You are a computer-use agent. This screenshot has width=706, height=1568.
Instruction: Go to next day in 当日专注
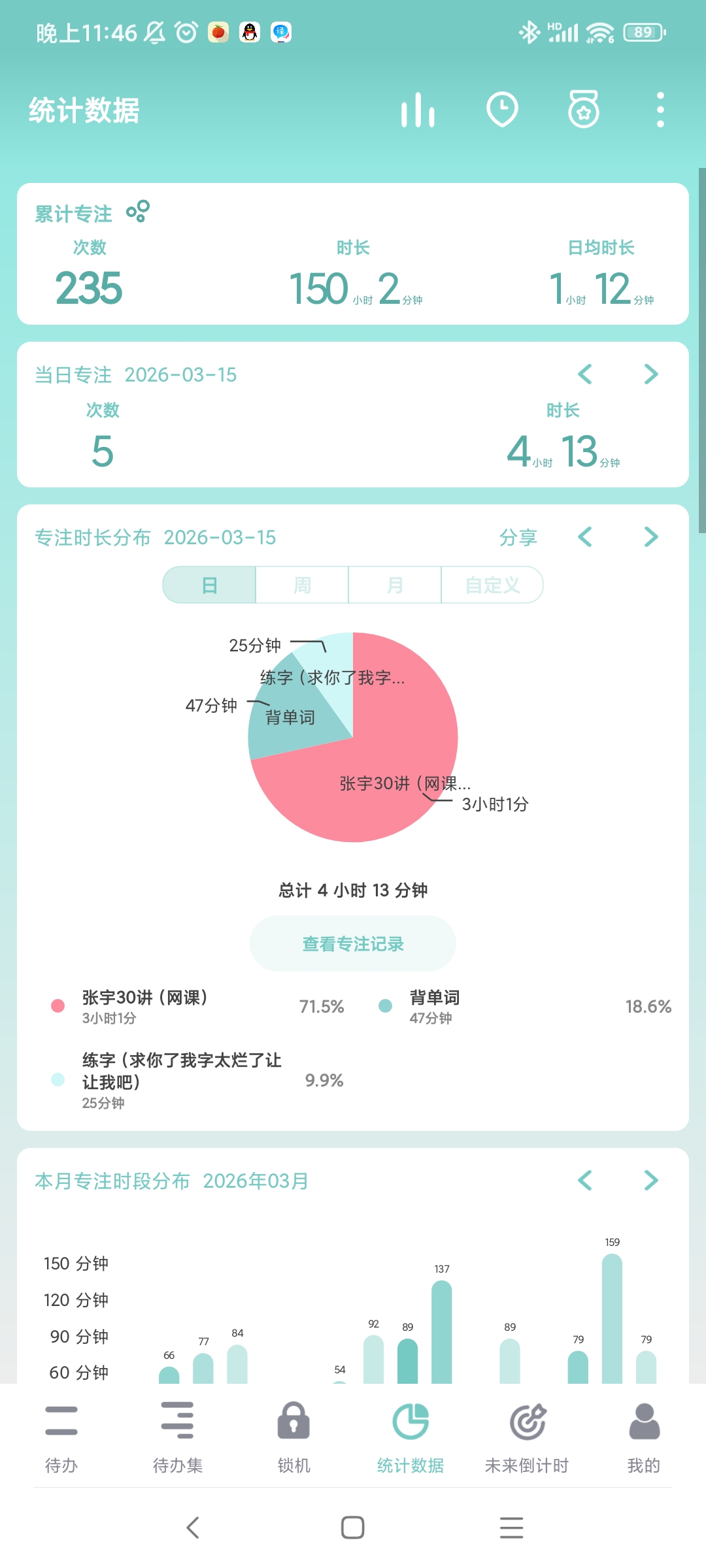point(650,374)
